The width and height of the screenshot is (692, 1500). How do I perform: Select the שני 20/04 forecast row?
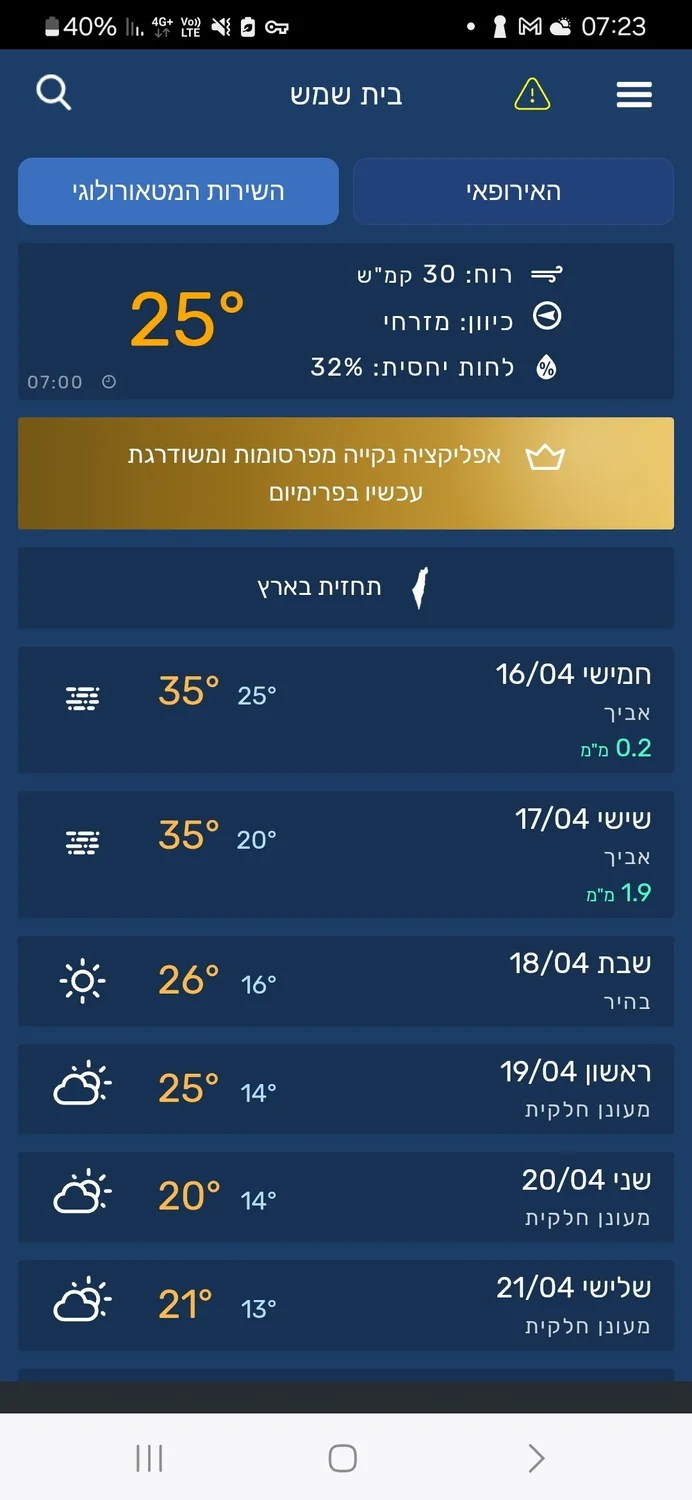tap(346, 1197)
